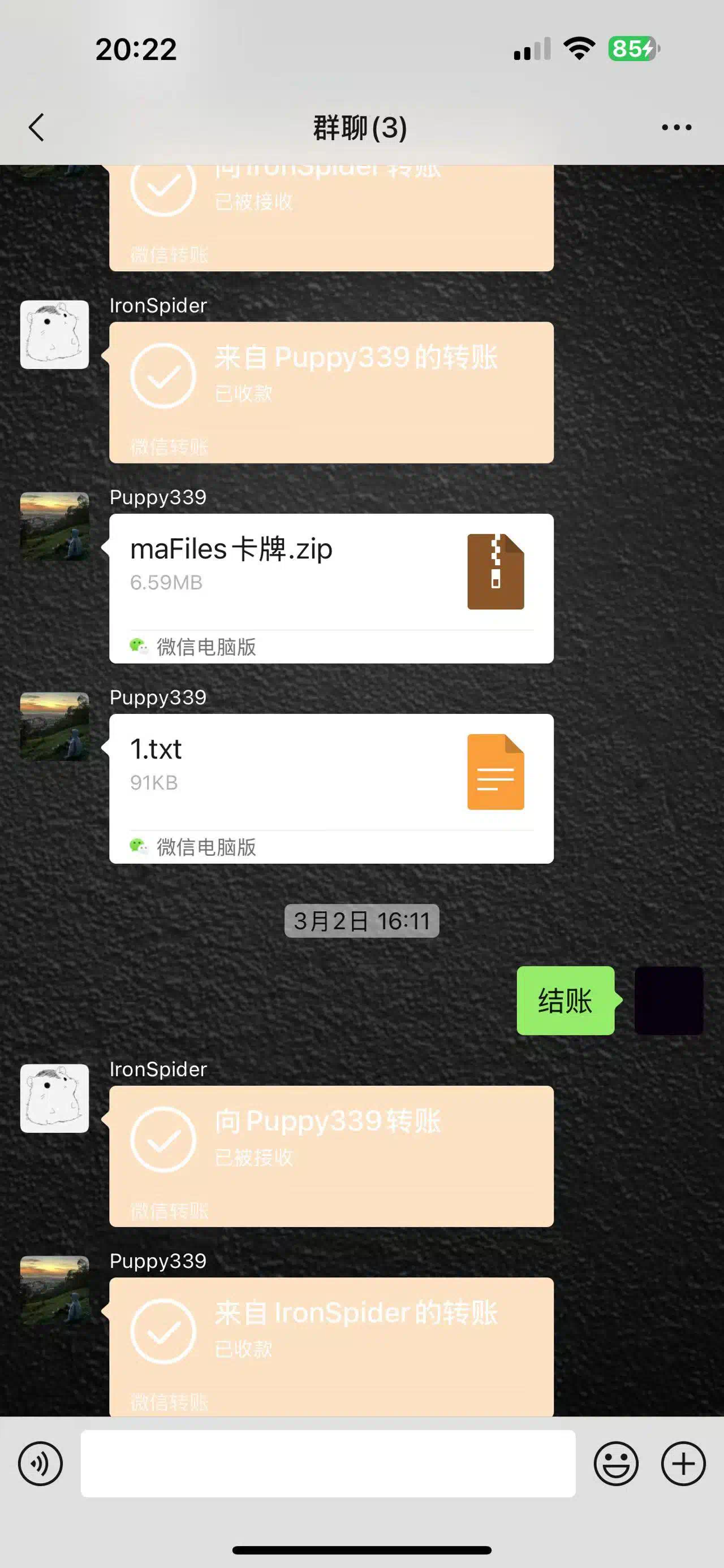Go back from the group chat
The height and width of the screenshot is (1568, 724).
[37, 127]
